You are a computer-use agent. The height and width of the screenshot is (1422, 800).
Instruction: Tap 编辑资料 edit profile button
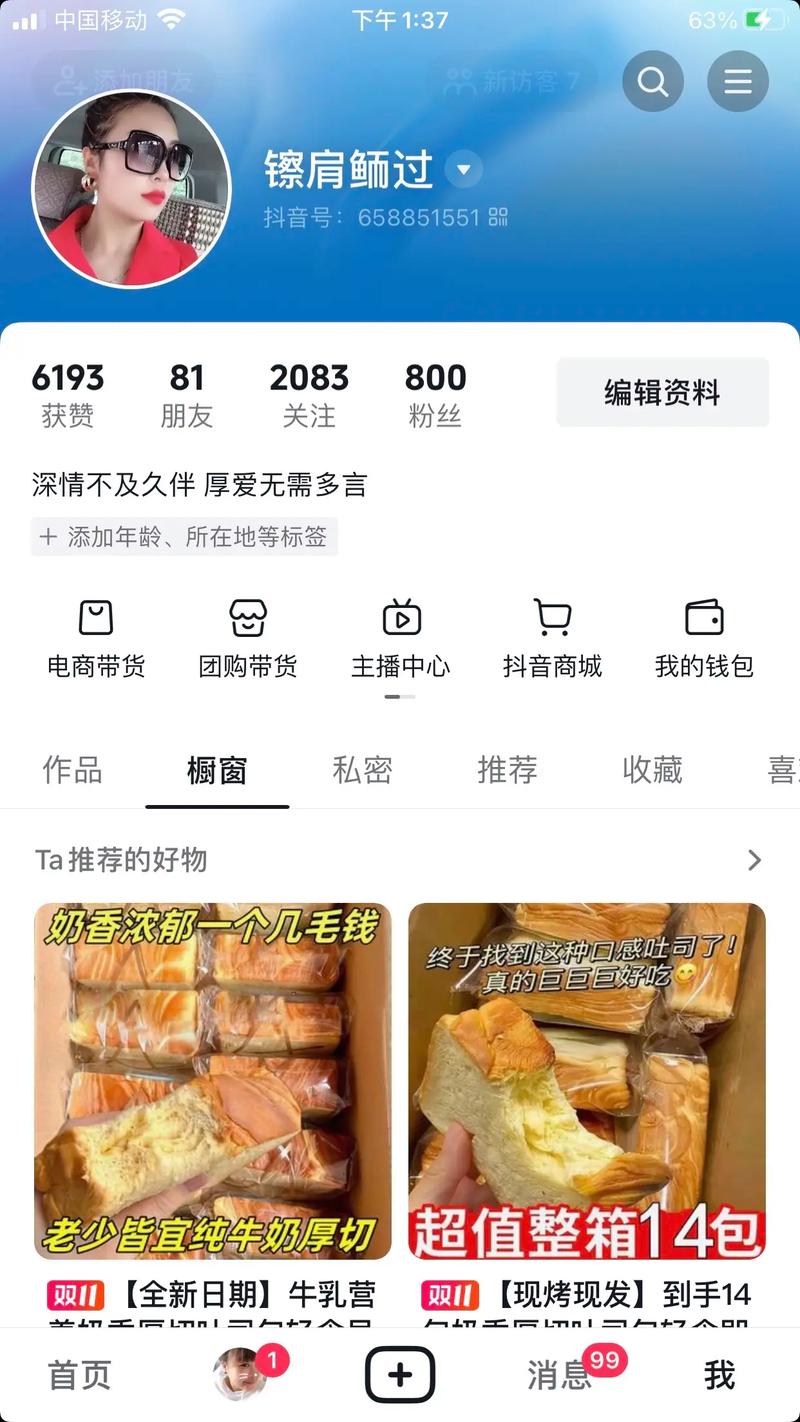662,392
